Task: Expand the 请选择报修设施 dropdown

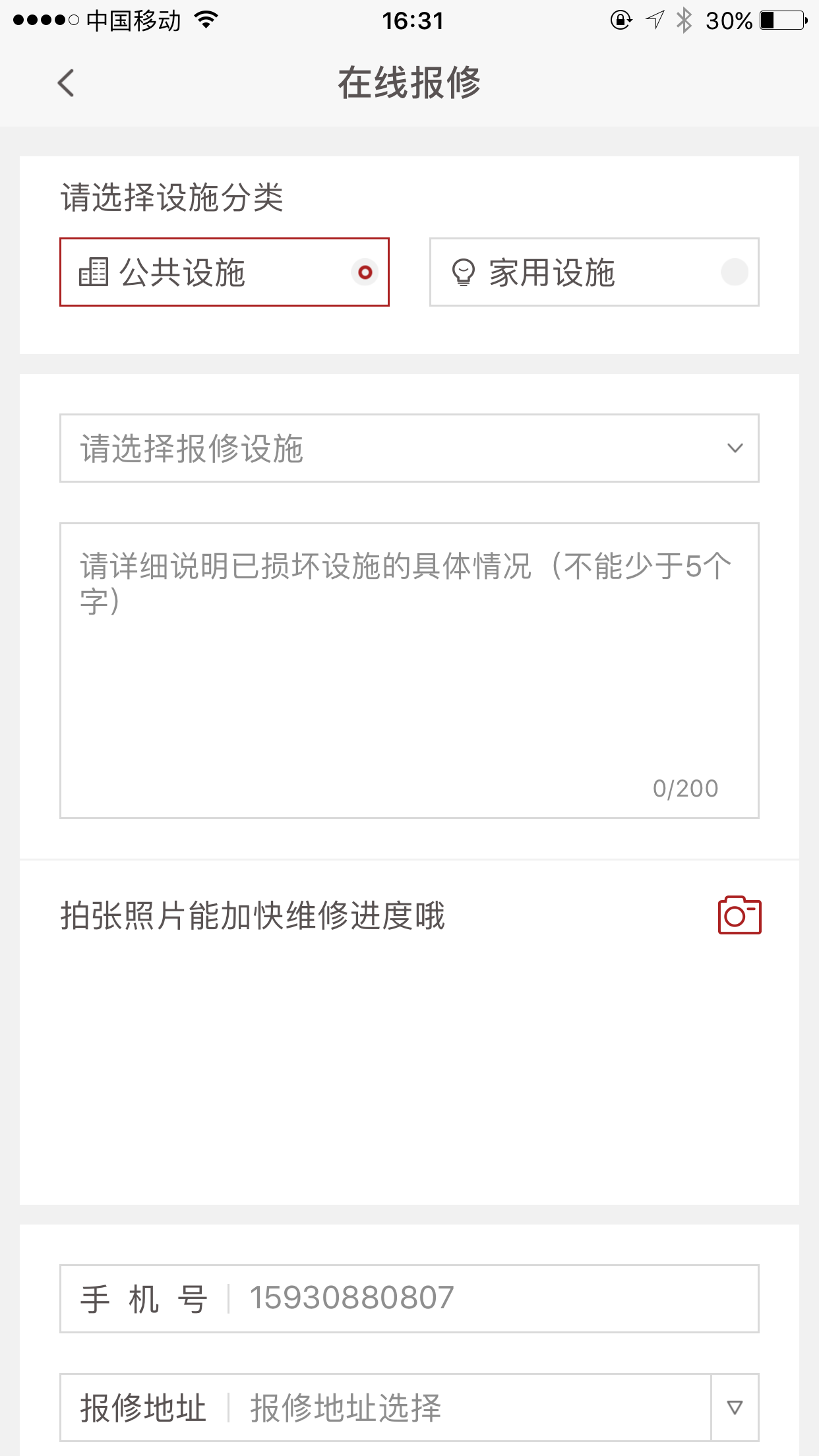Action: point(409,448)
